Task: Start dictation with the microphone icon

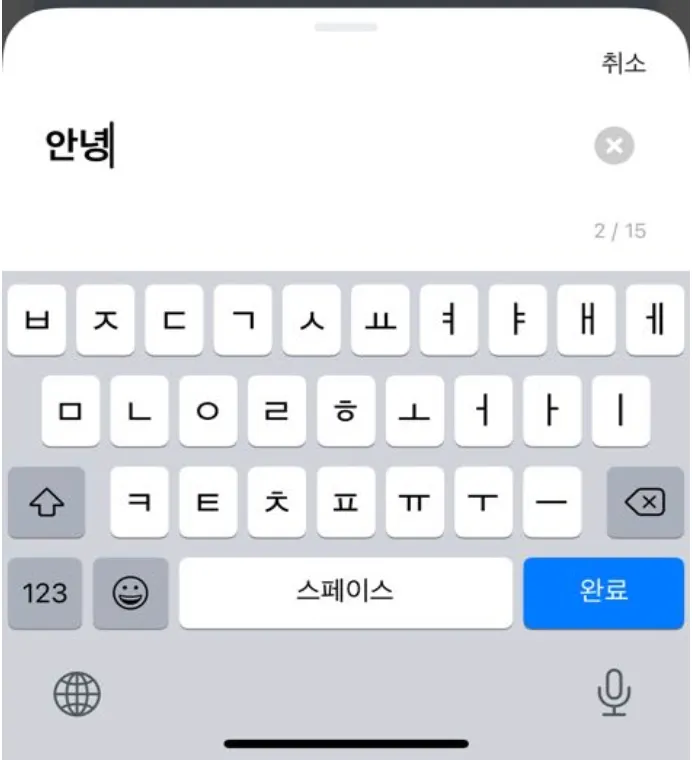Action: pos(614,692)
